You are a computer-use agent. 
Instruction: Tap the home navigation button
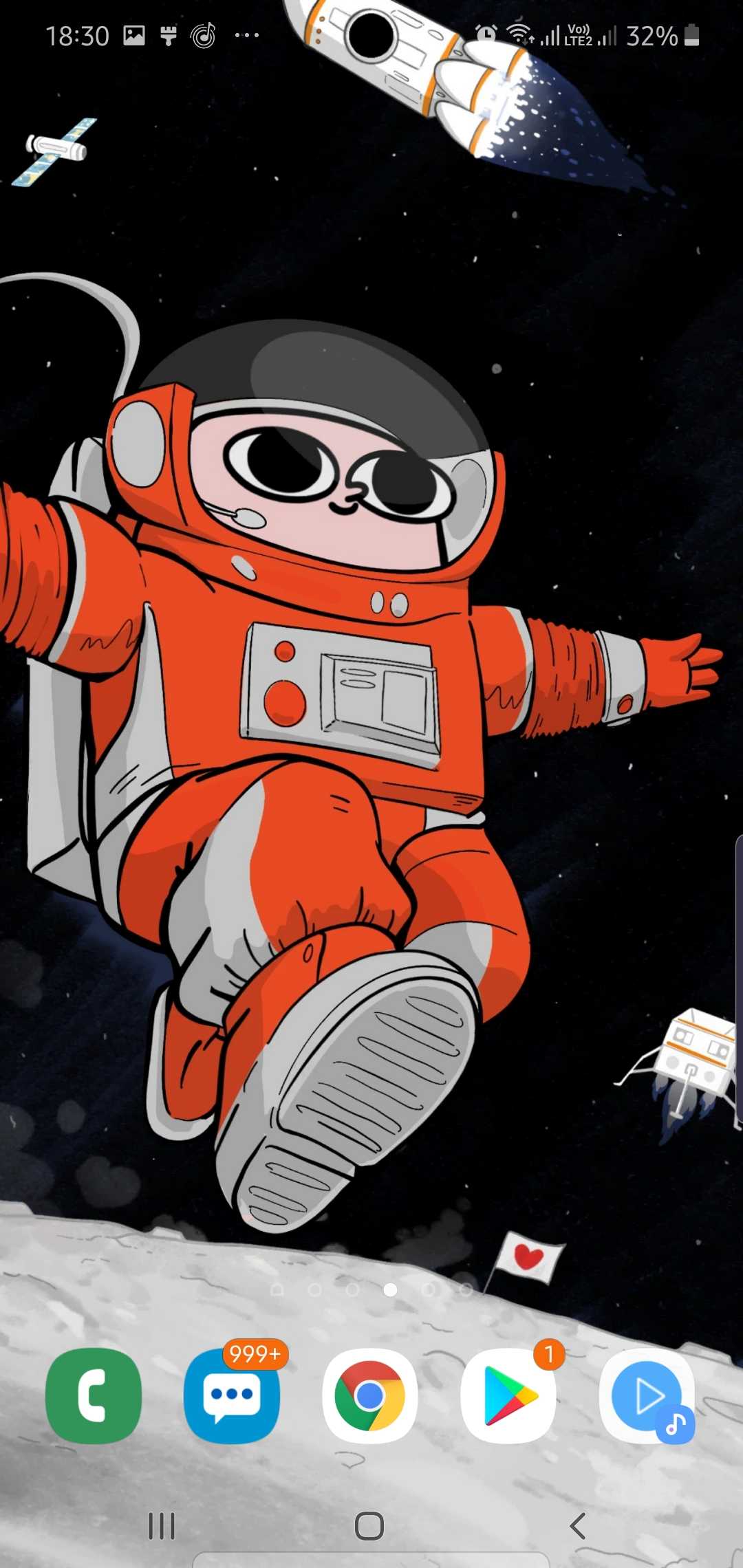pos(369,1526)
